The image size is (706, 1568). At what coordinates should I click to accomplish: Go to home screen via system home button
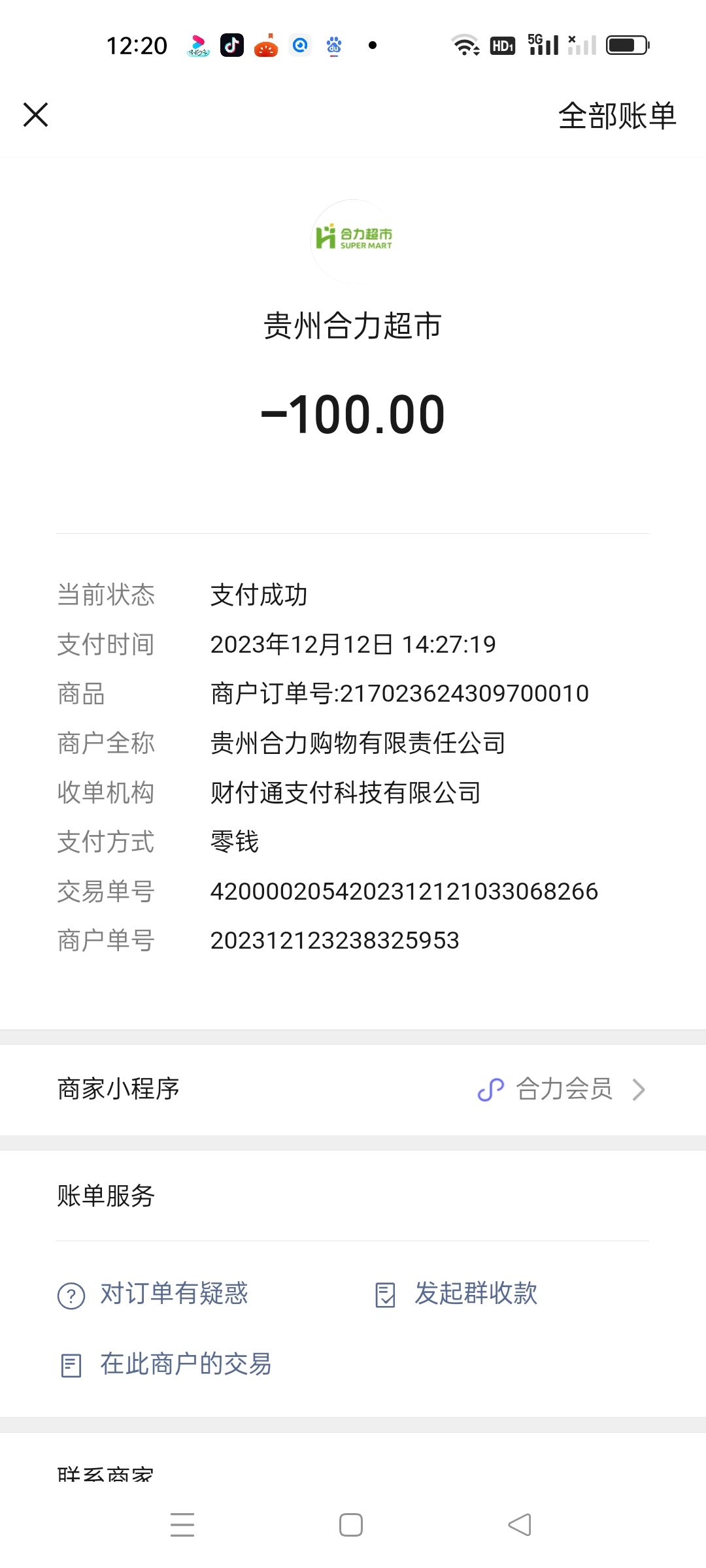(x=351, y=1525)
